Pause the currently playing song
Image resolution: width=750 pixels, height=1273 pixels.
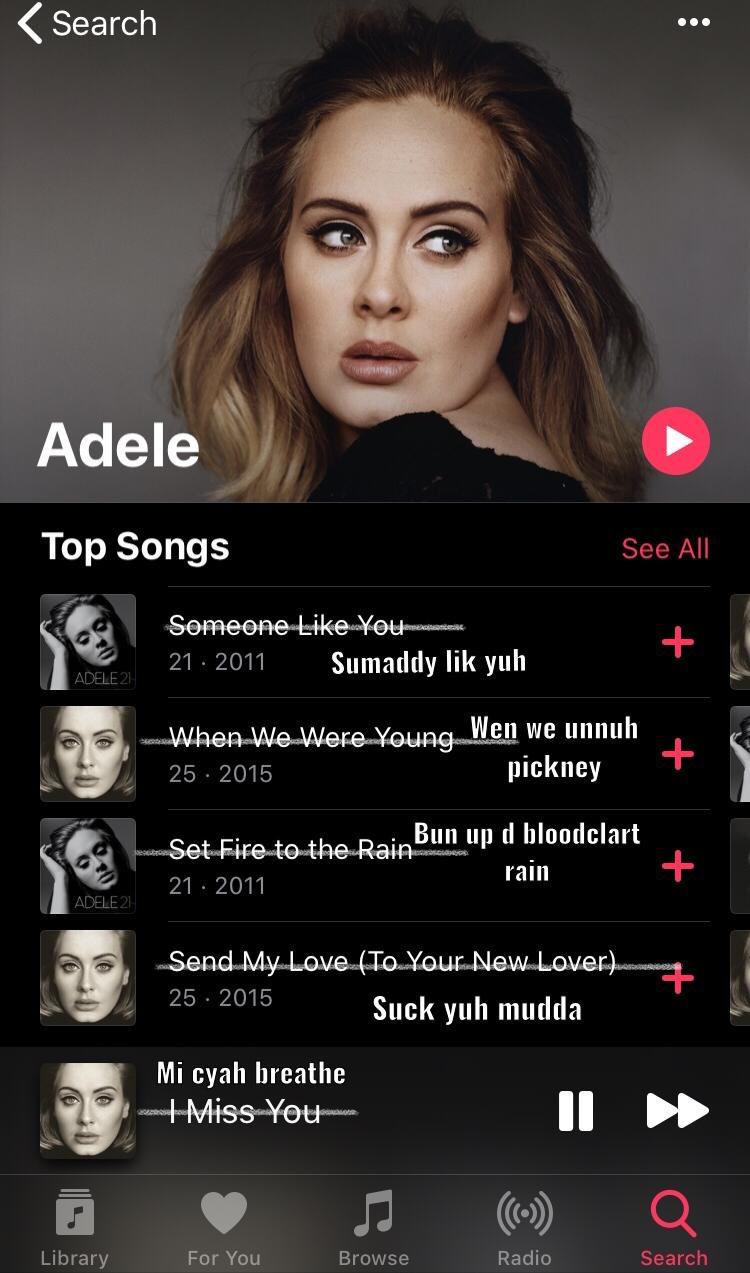tap(575, 1109)
